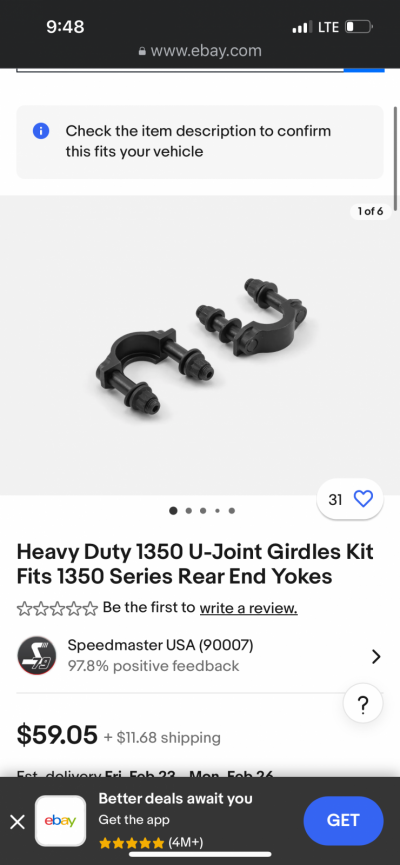Tap the www.ebay.com address bar
Viewport: 400px width, 865px height.
[200, 51]
